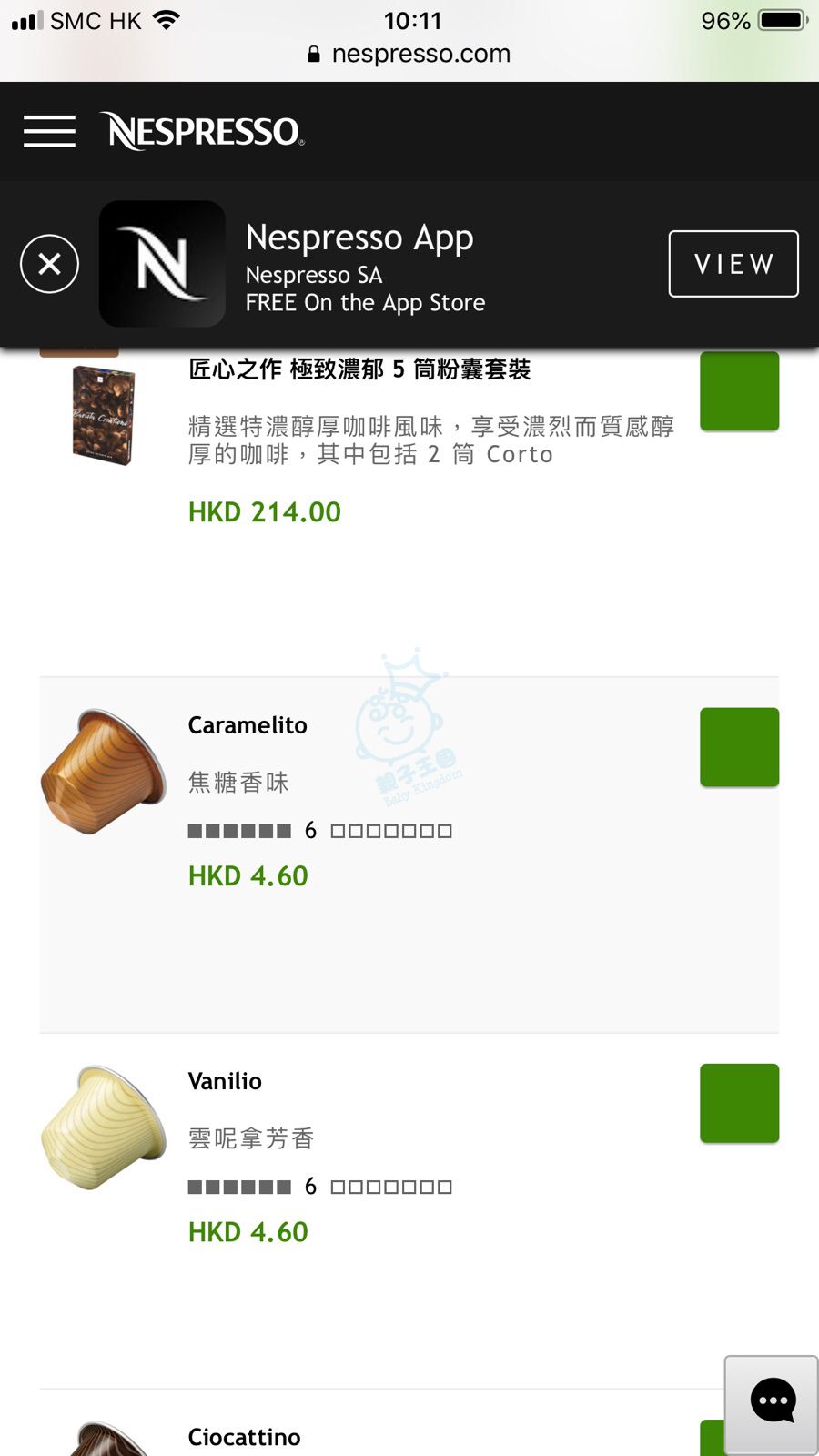Open the live chat bubble

773,1402
